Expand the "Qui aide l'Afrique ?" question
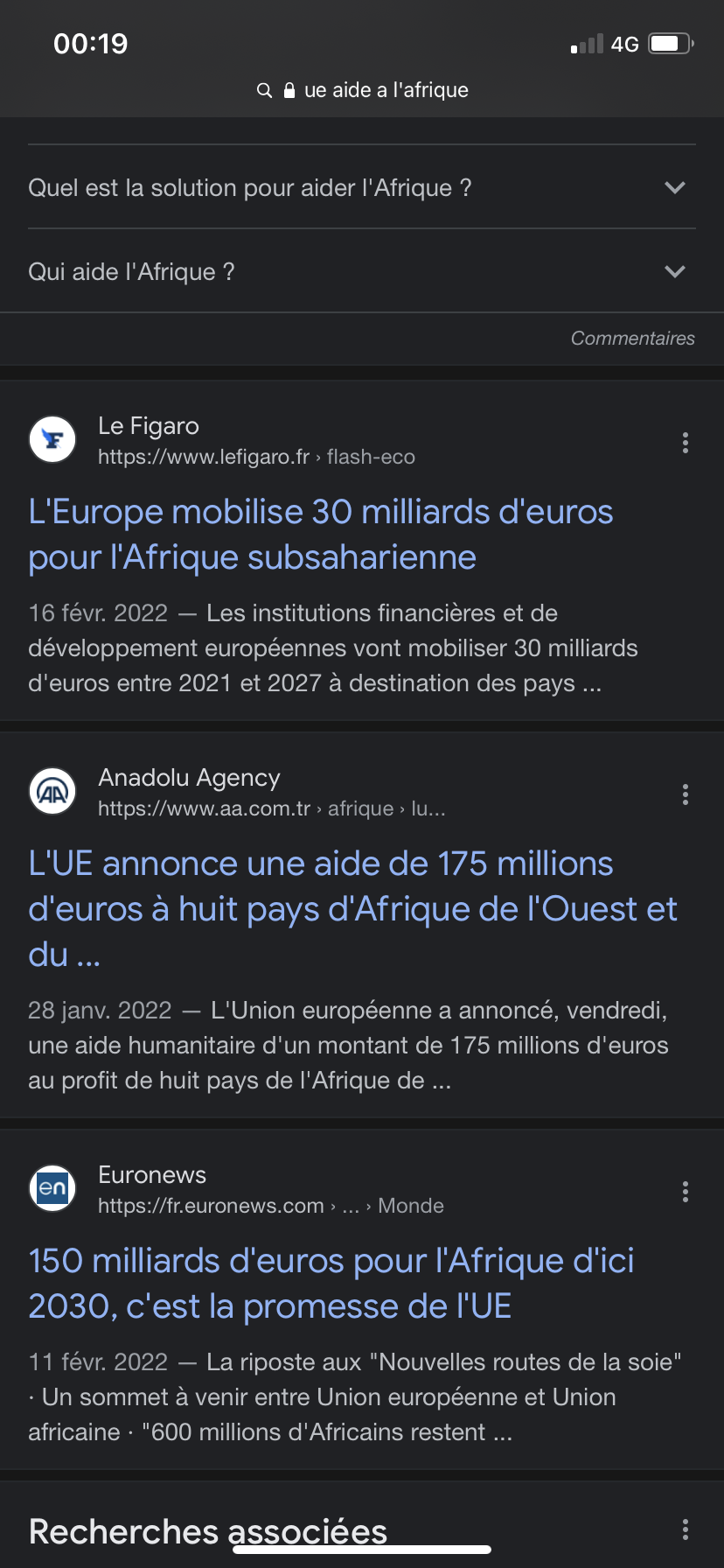 (362, 271)
